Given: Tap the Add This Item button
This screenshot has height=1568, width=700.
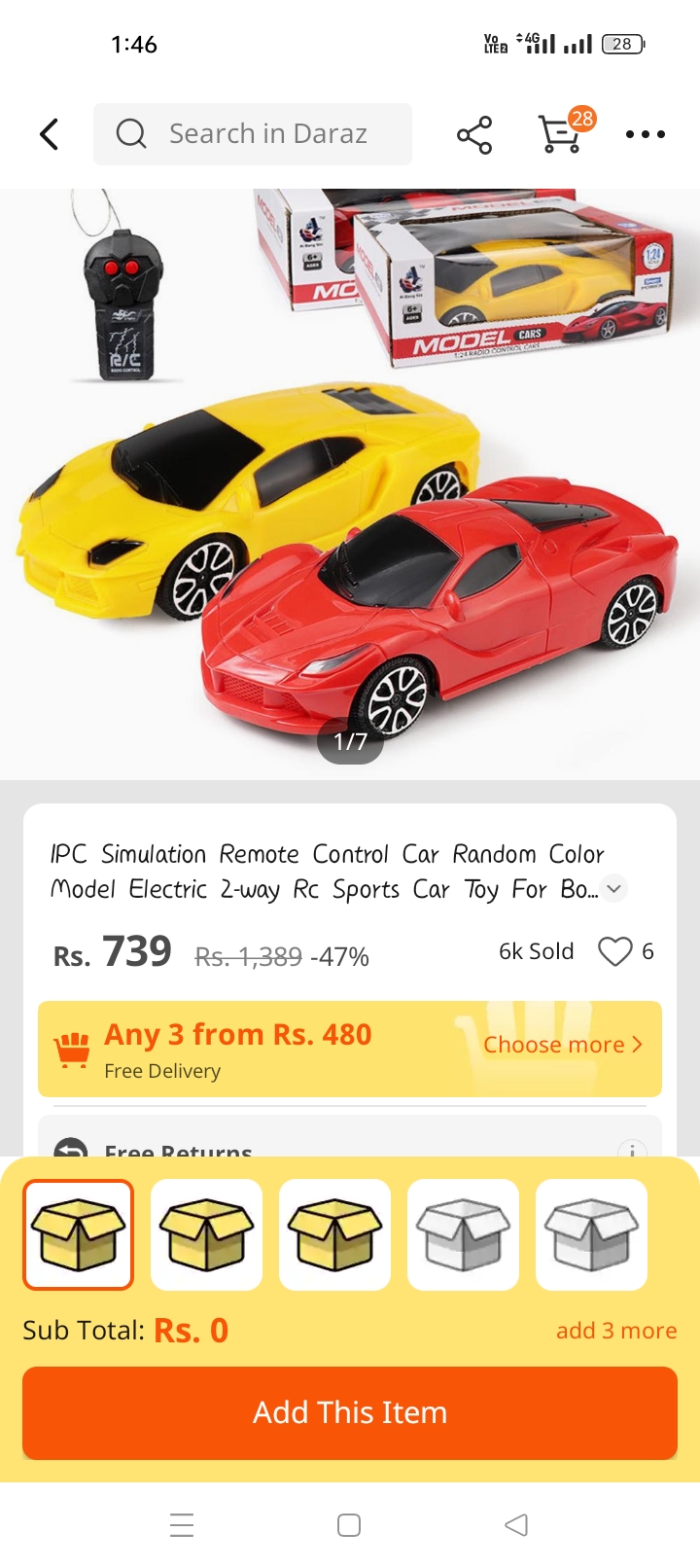Looking at the screenshot, I should point(350,1412).
